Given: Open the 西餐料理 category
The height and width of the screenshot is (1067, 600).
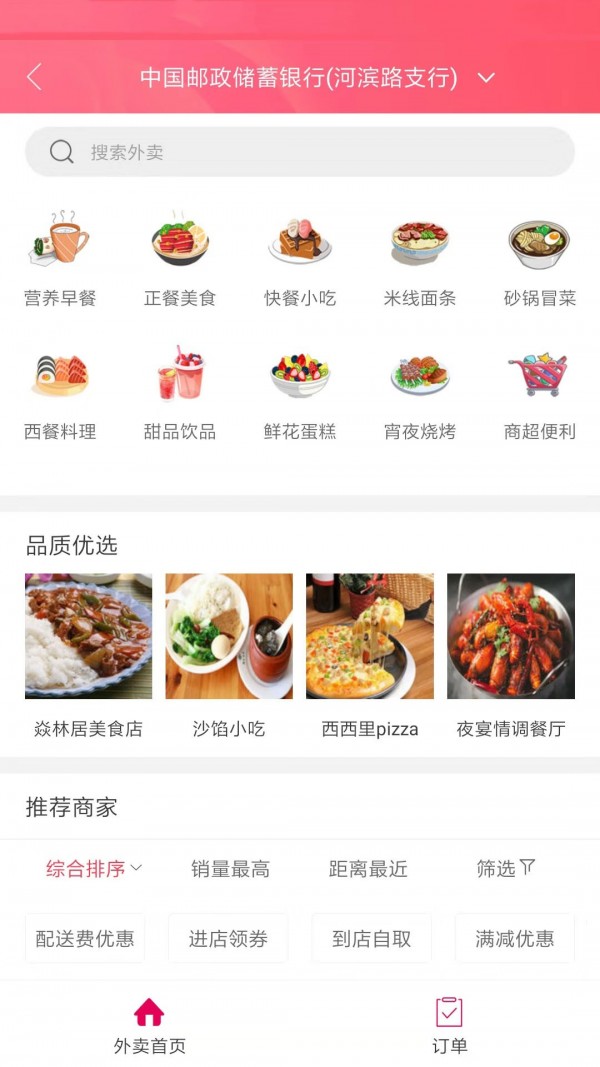Looking at the screenshot, I should (60, 392).
